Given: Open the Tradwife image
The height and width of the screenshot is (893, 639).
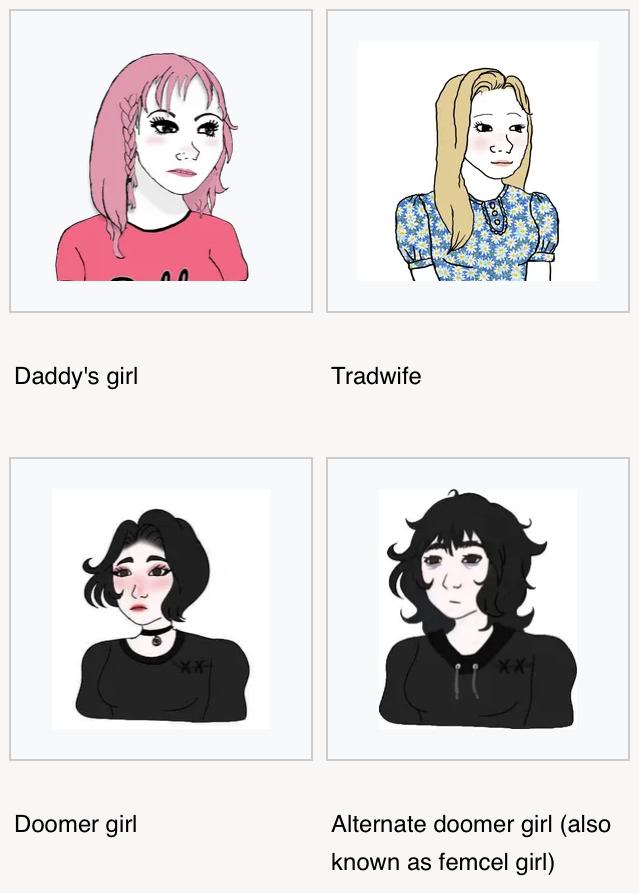Looking at the screenshot, I should click(x=477, y=162).
